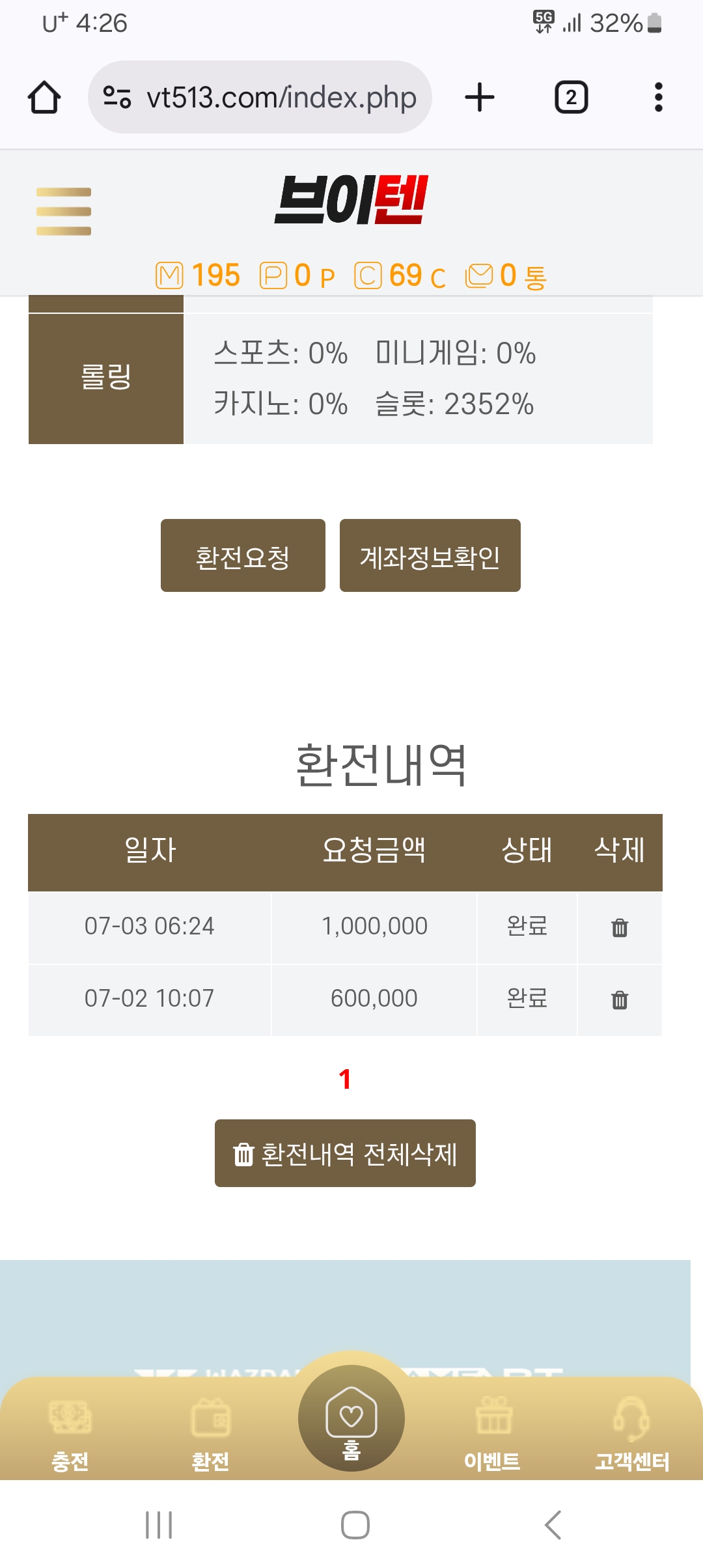The width and height of the screenshot is (703, 1568).
Task: Open the hamburger drawer menu
Action: (64, 212)
